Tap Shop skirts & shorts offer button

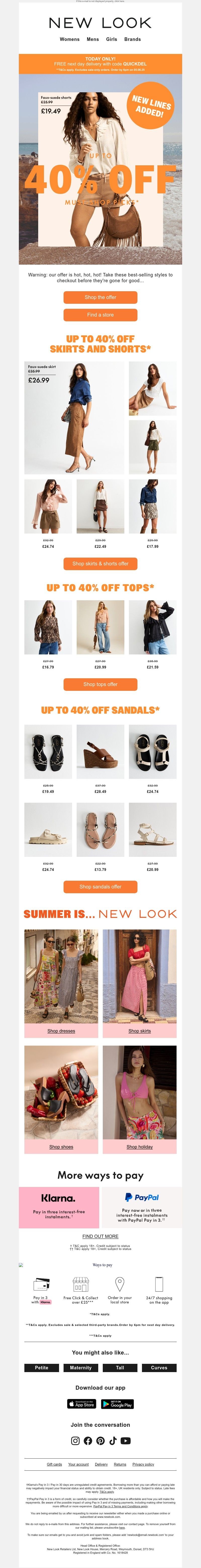100,564
